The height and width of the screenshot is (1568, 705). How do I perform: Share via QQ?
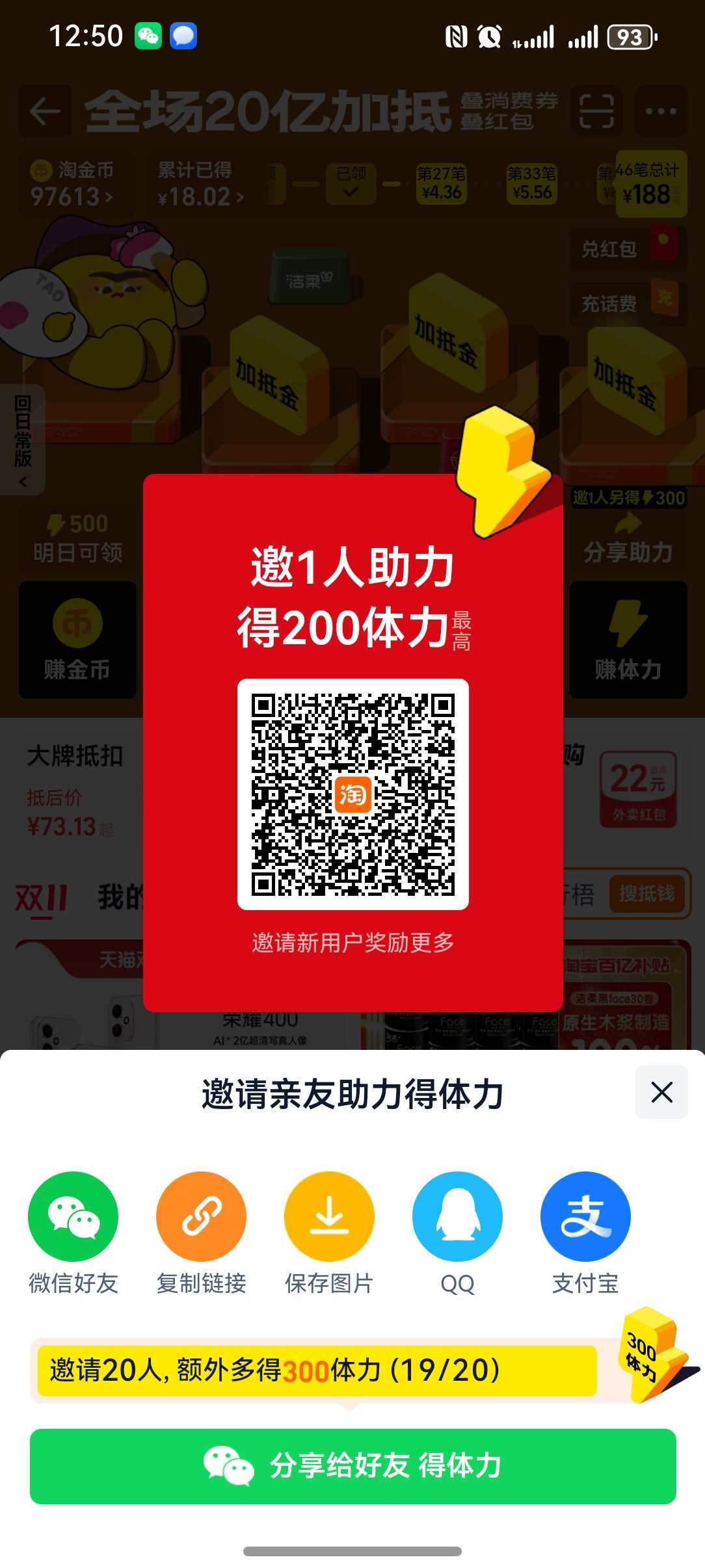point(457,1217)
